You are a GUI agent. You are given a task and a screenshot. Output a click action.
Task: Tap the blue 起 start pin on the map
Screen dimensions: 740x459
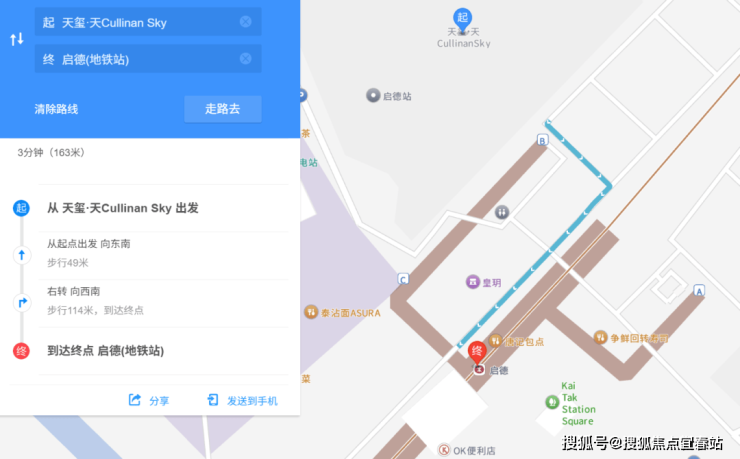[x=462, y=17]
